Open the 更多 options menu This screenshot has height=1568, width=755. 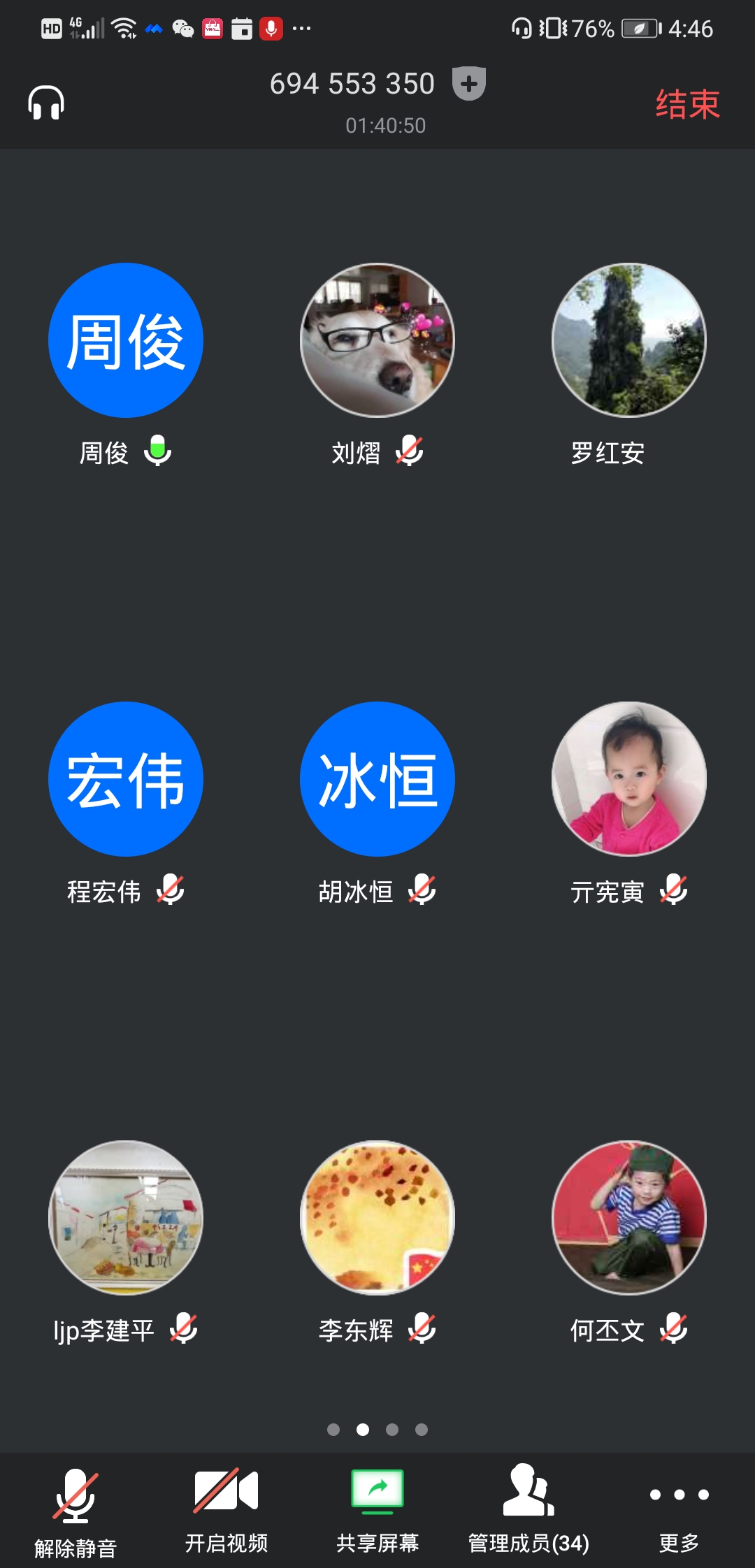pyautogui.click(x=679, y=1509)
